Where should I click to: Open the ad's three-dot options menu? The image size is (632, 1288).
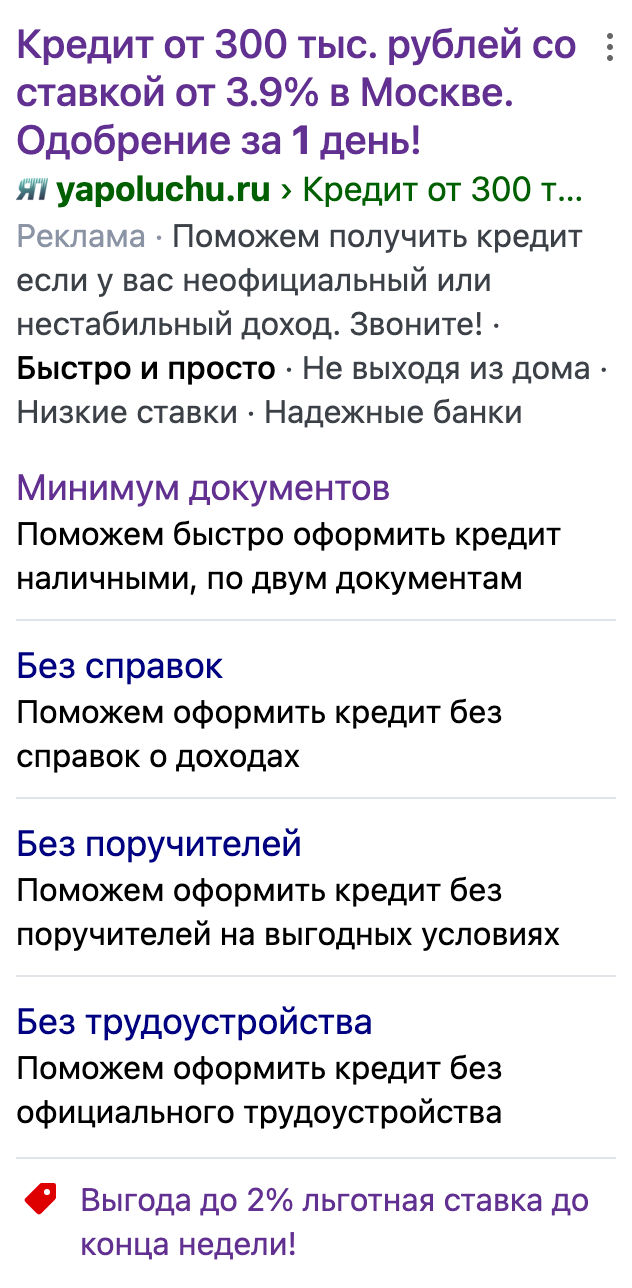pyautogui.click(x=608, y=47)
